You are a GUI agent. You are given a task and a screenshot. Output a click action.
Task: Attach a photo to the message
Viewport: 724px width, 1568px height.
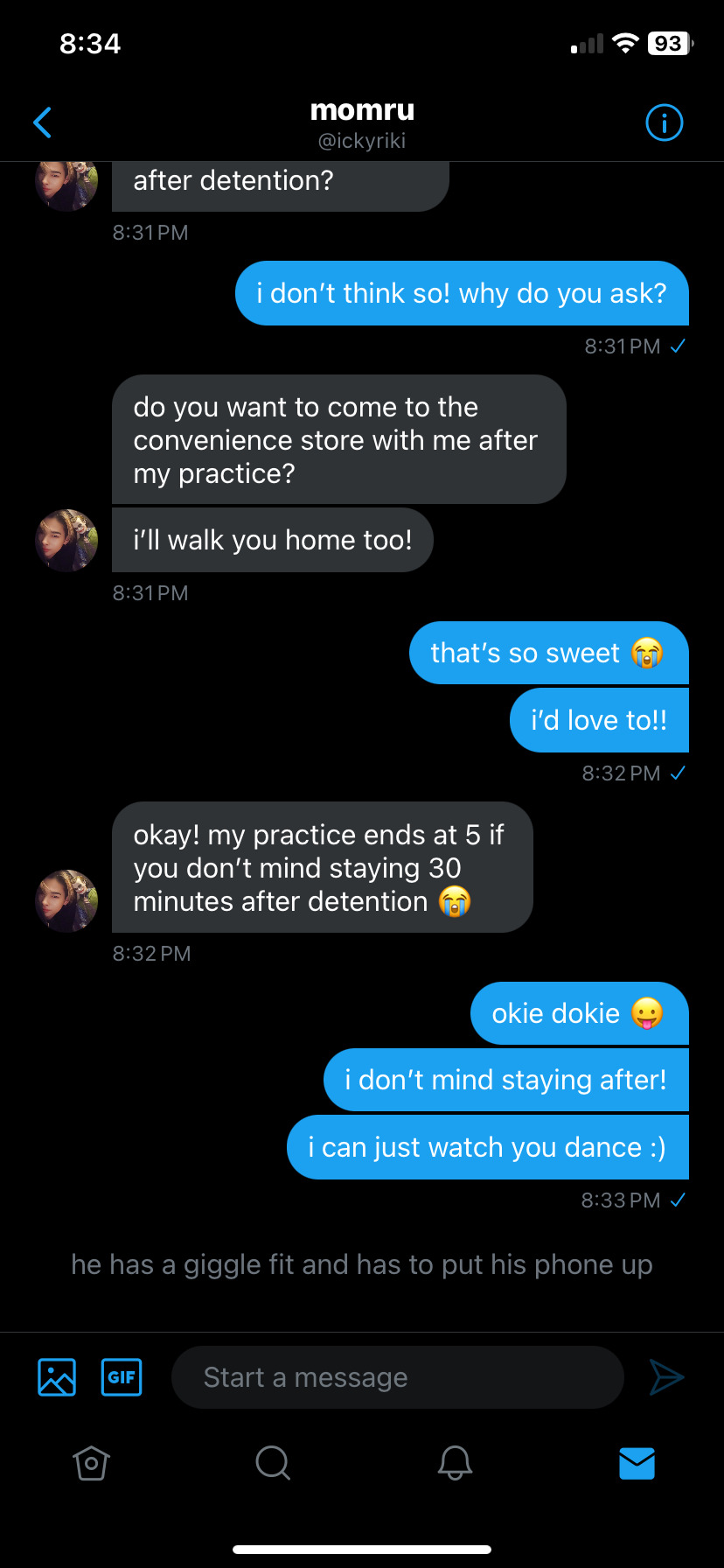click(57, 1377)
